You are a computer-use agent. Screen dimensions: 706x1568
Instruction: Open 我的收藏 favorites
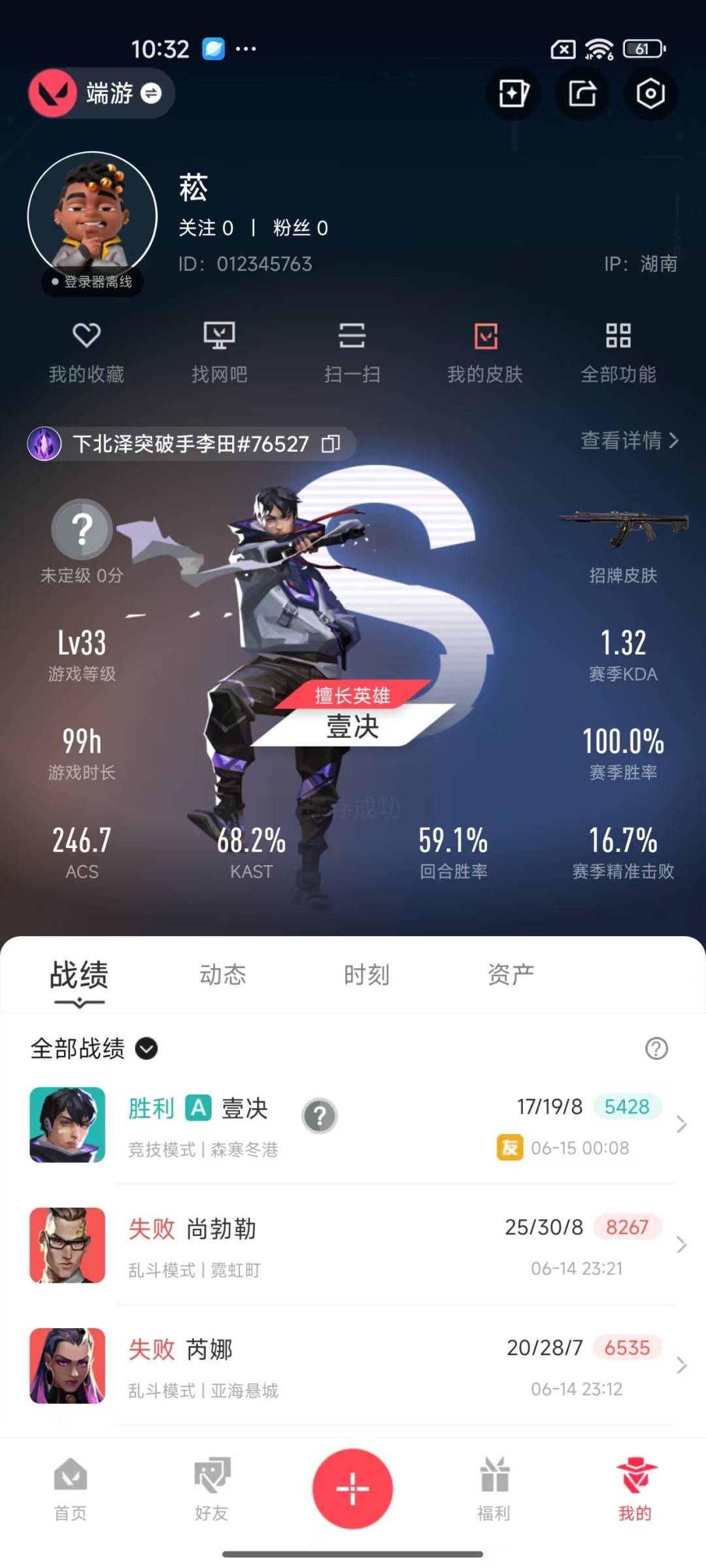pyautogui.click(x=86, y=353)
